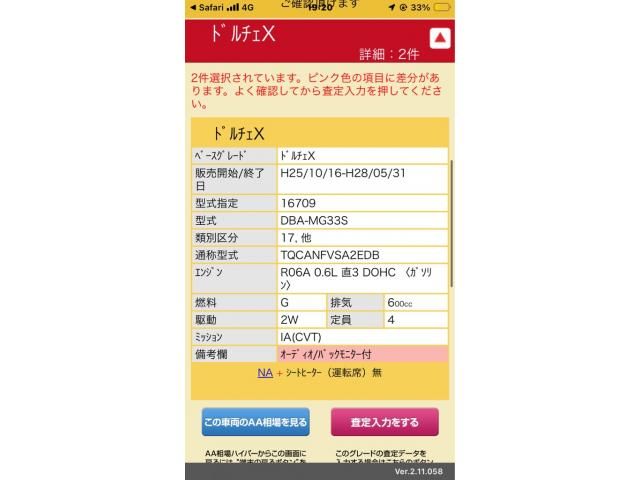Tap この車両のAA相場を見る button

[x=255, y=421]
